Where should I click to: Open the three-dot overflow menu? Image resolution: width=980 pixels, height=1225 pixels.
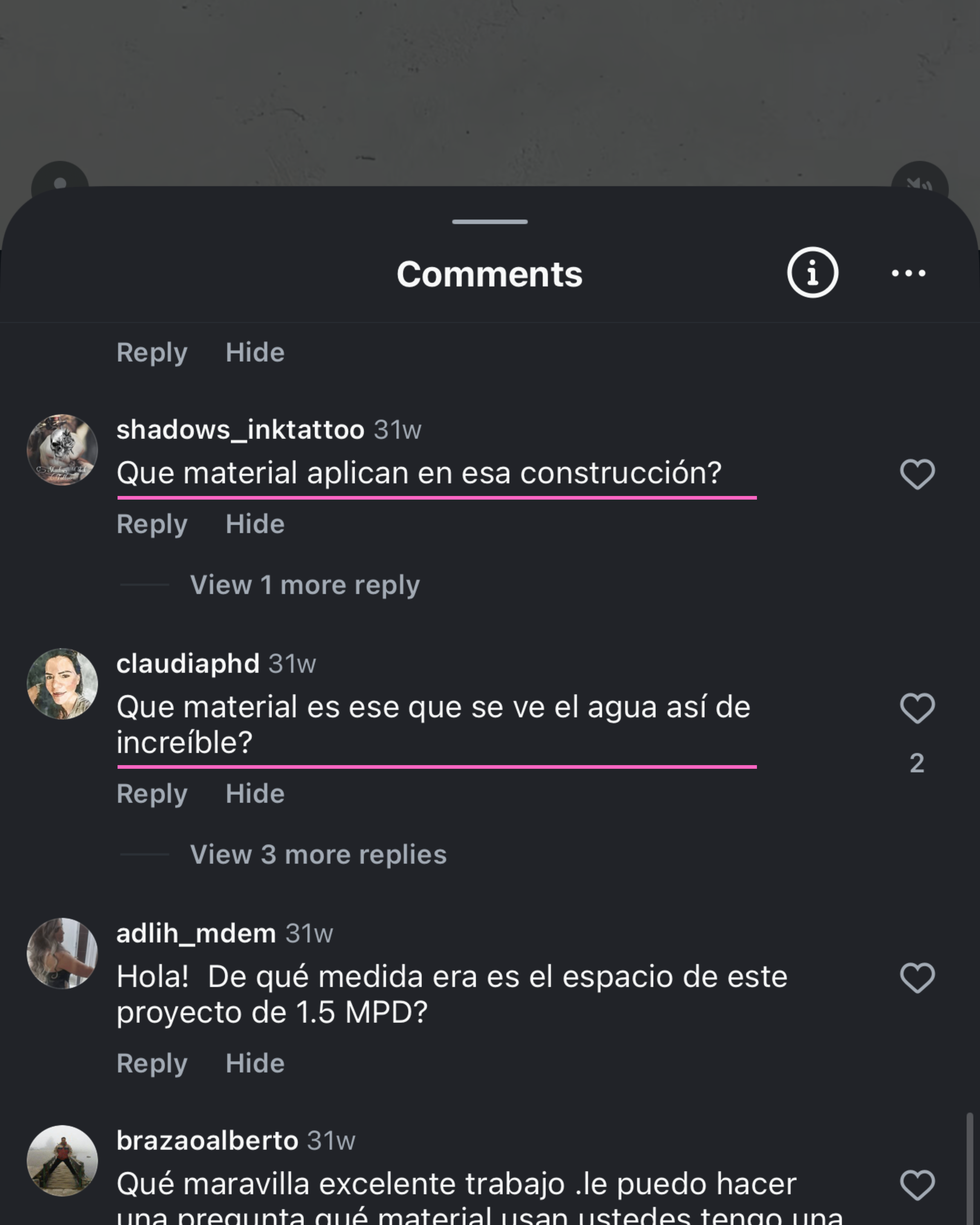click(x=908, y=273)
